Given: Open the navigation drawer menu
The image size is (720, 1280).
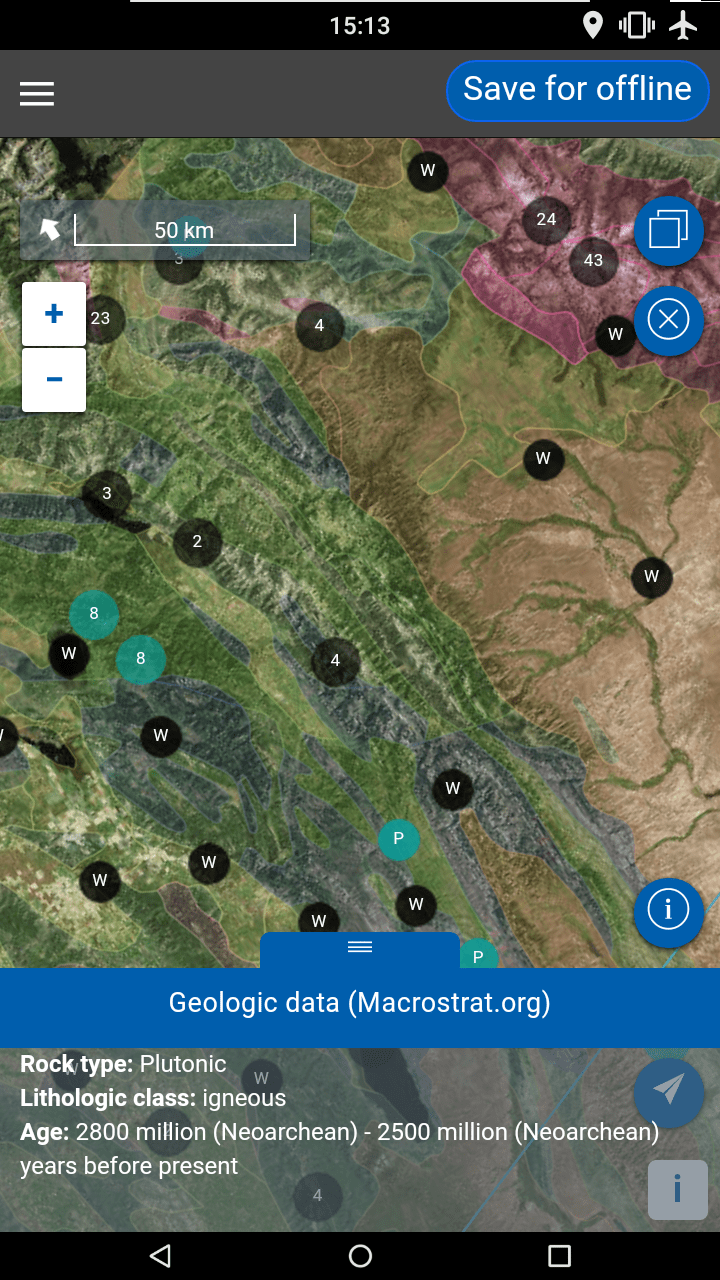Looking at the screenshot, I should 37,93.
